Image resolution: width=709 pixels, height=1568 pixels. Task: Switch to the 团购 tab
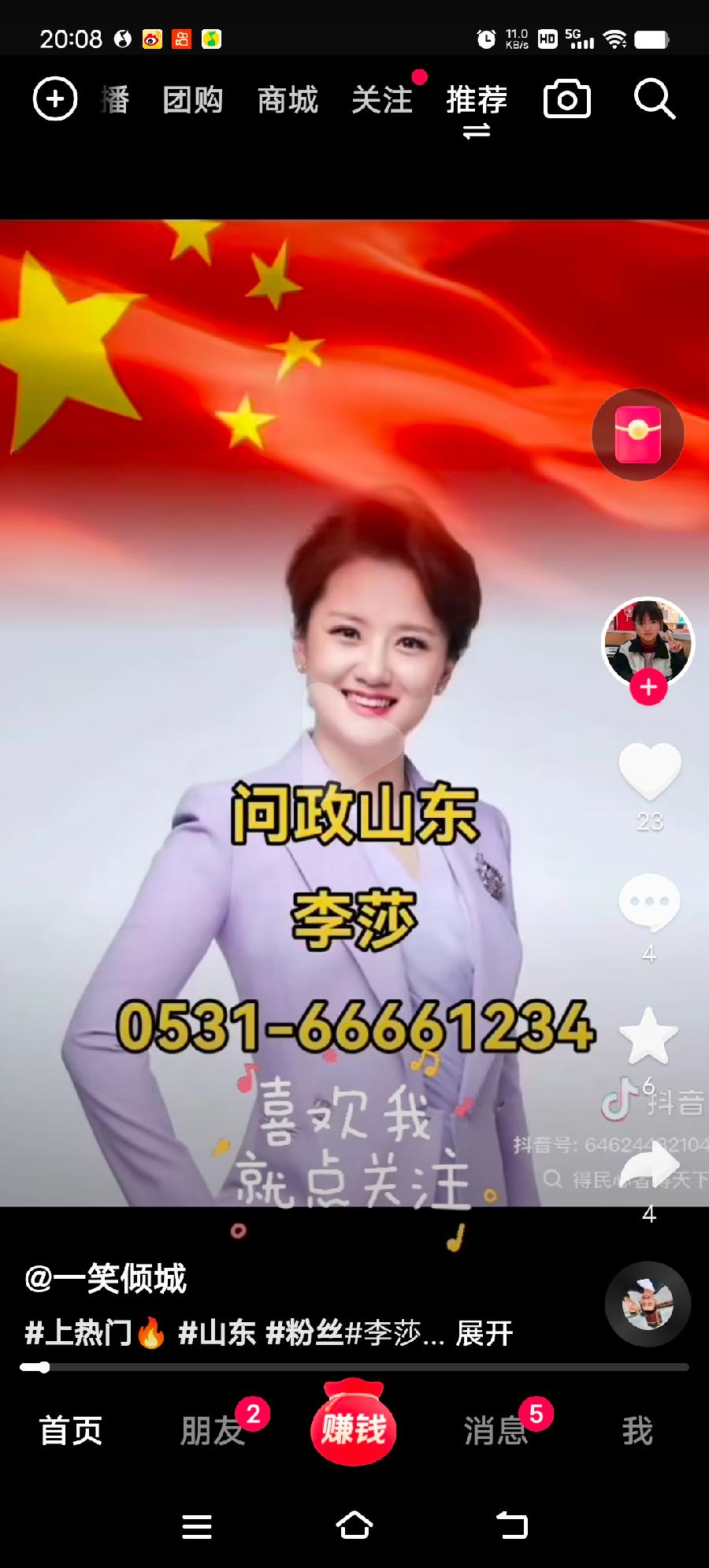(x=193, y=100)
